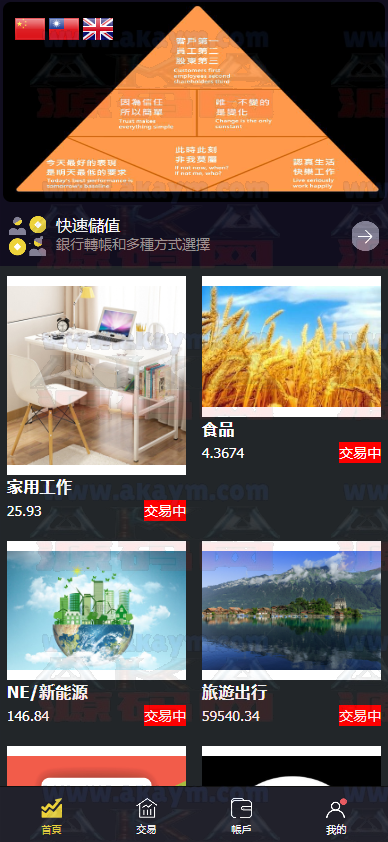This screenshot has height=842, width=388.
Task: Select the Taiwan flag language option
Action: click(x=64, y=29)
